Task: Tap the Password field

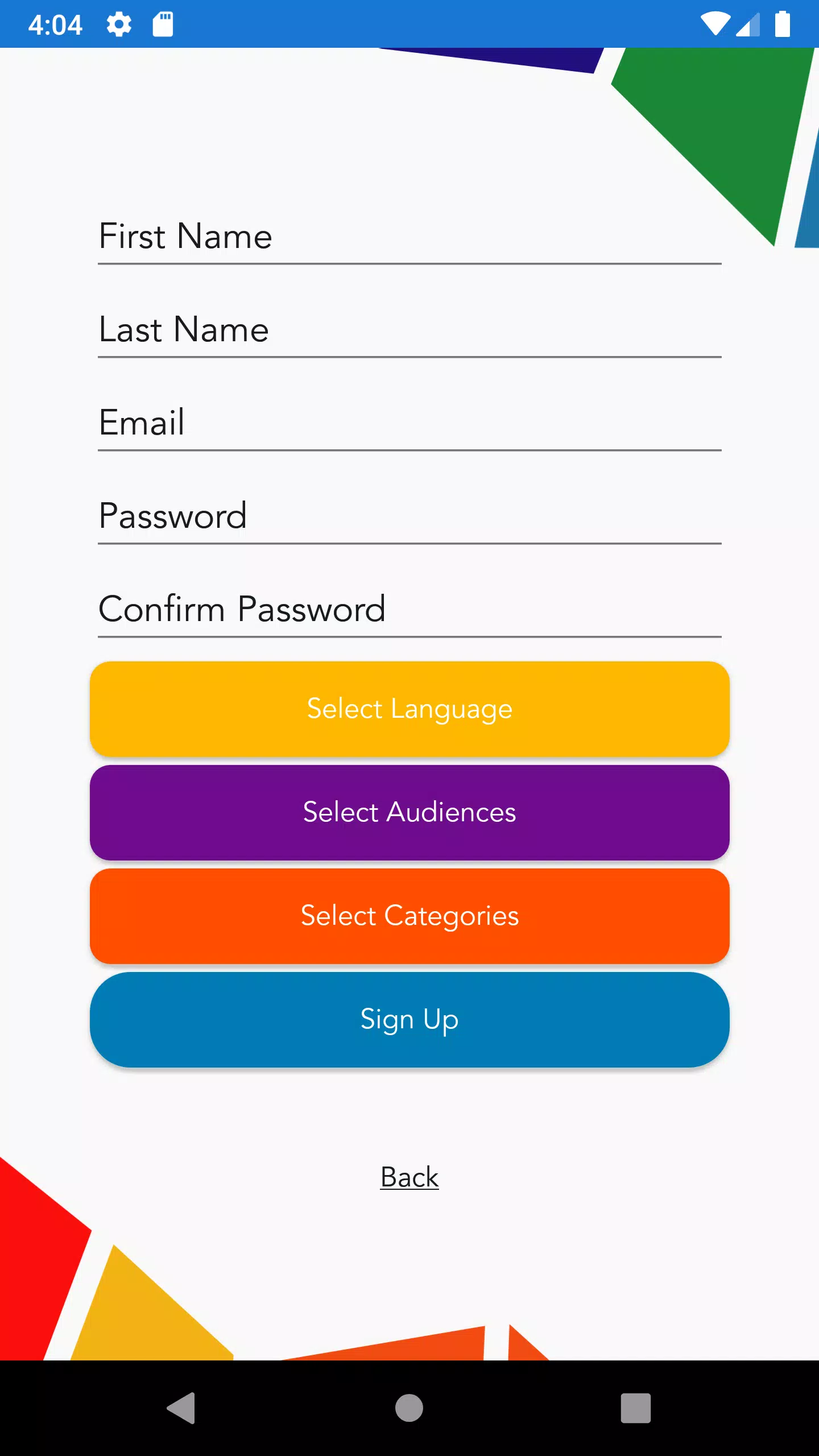Action: [409, 516]
